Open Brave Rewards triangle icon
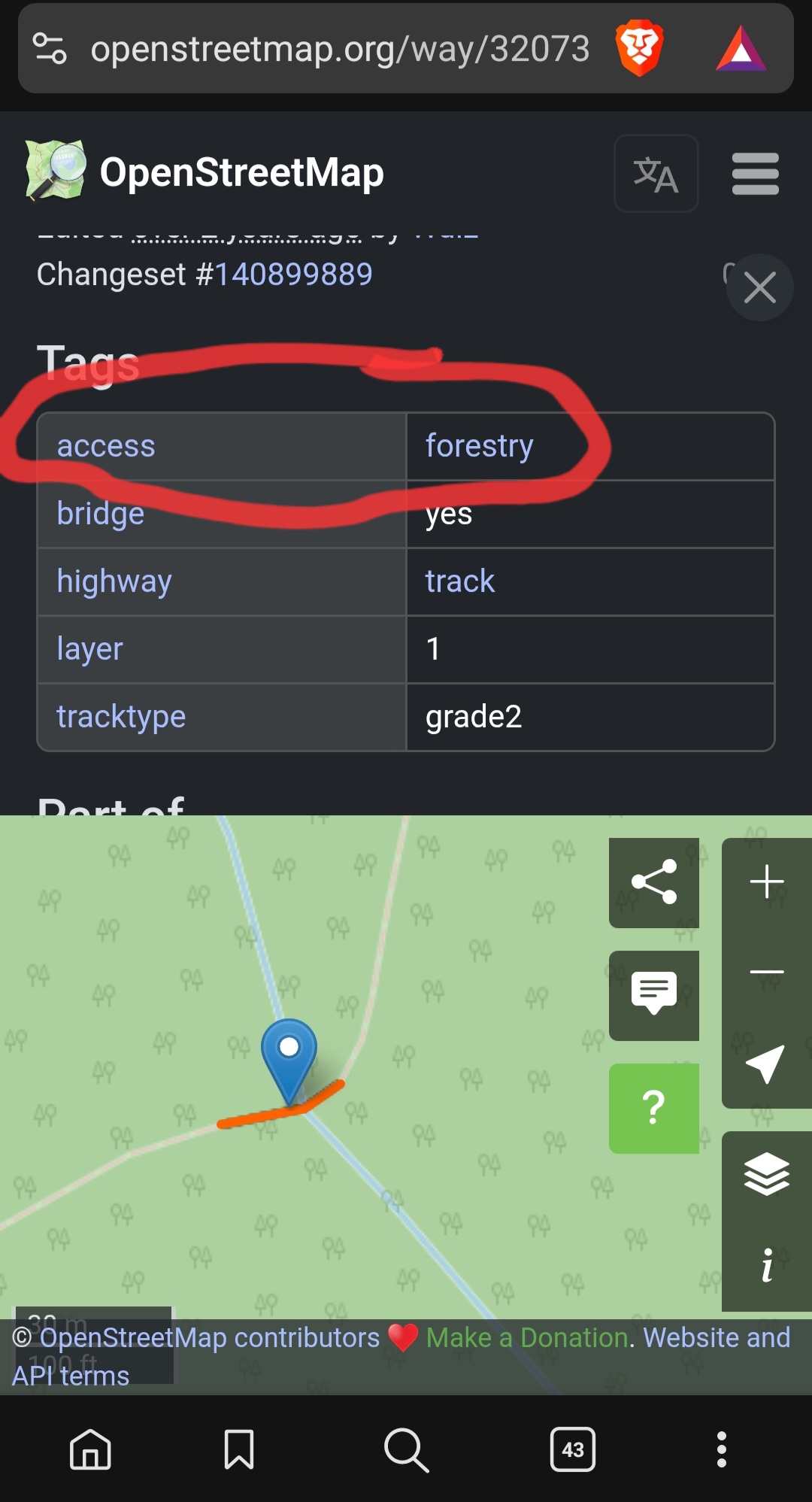812x1502 pixels. coord(741,50)
